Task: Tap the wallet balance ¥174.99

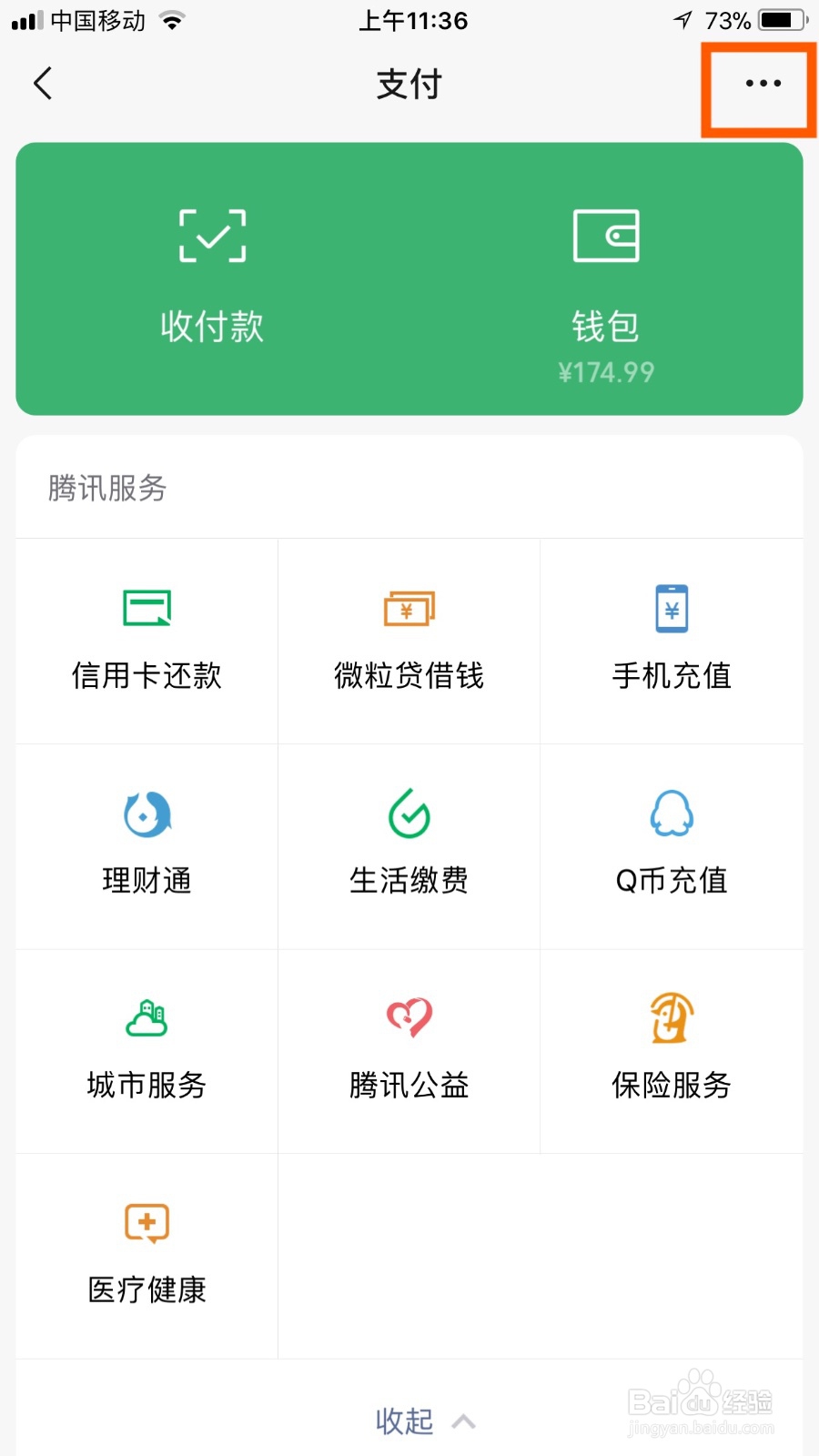Action: tap(604, 371)
